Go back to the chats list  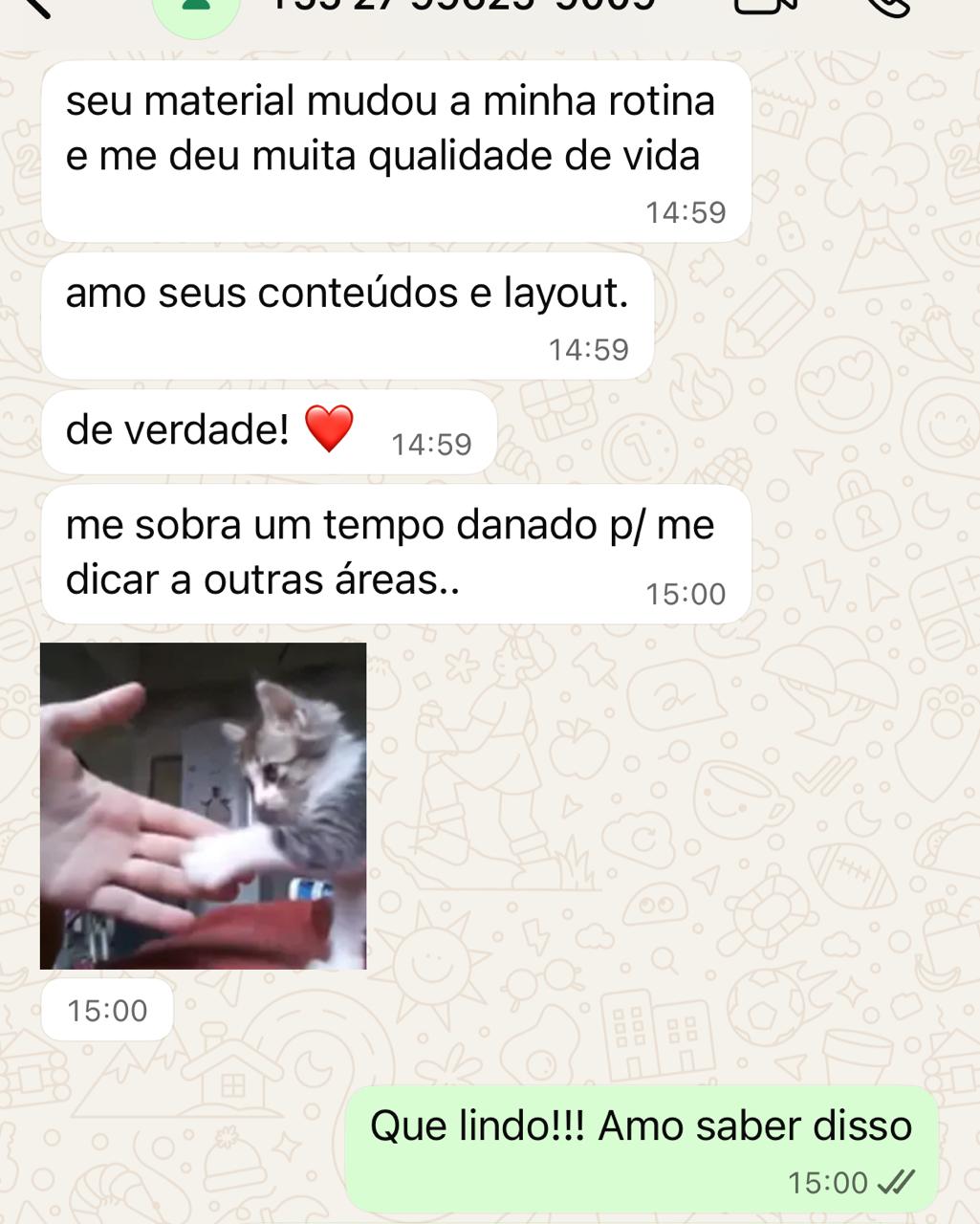pyautogui.click(x=36, y=8)
